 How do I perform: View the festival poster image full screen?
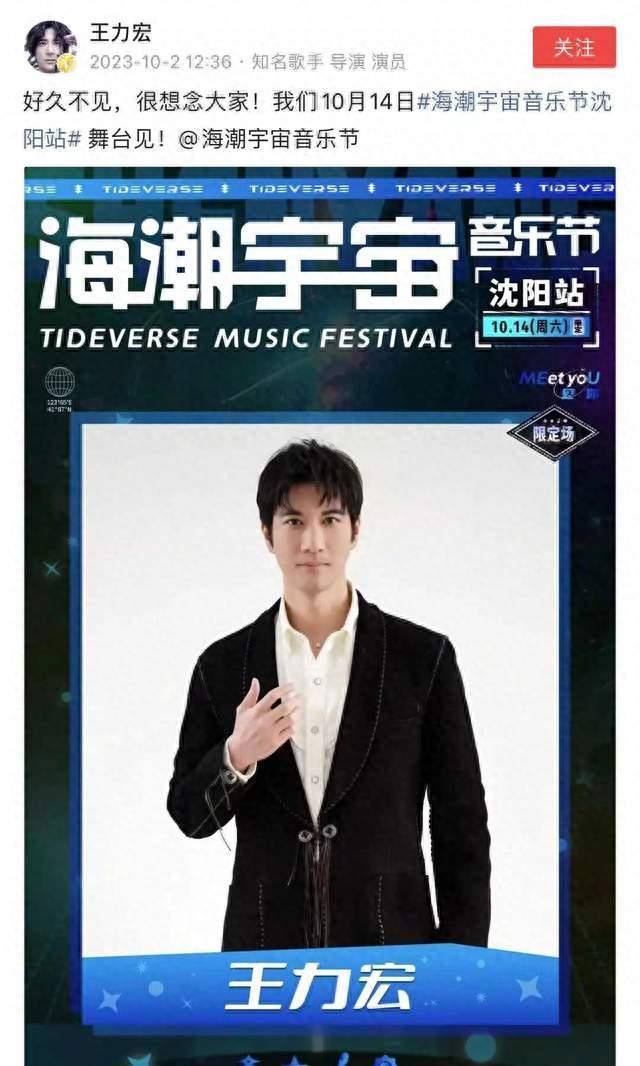[x=320, y=610]
